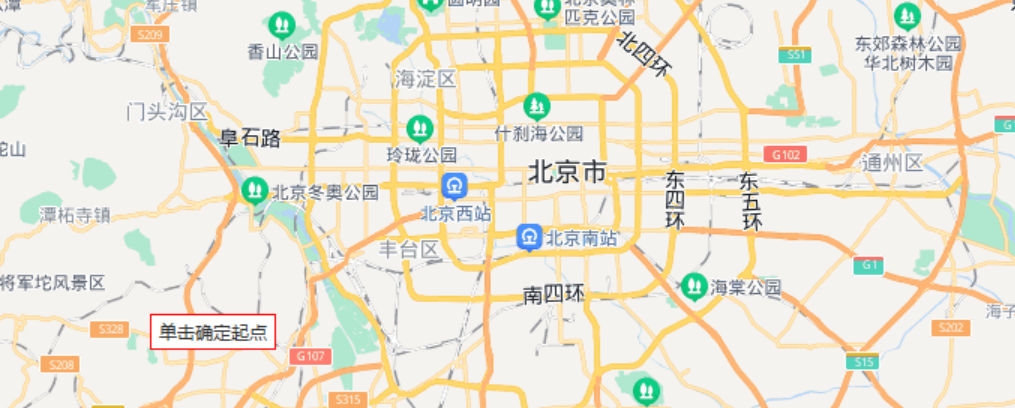Select the 北京南站 station marker

coord(528,236)
